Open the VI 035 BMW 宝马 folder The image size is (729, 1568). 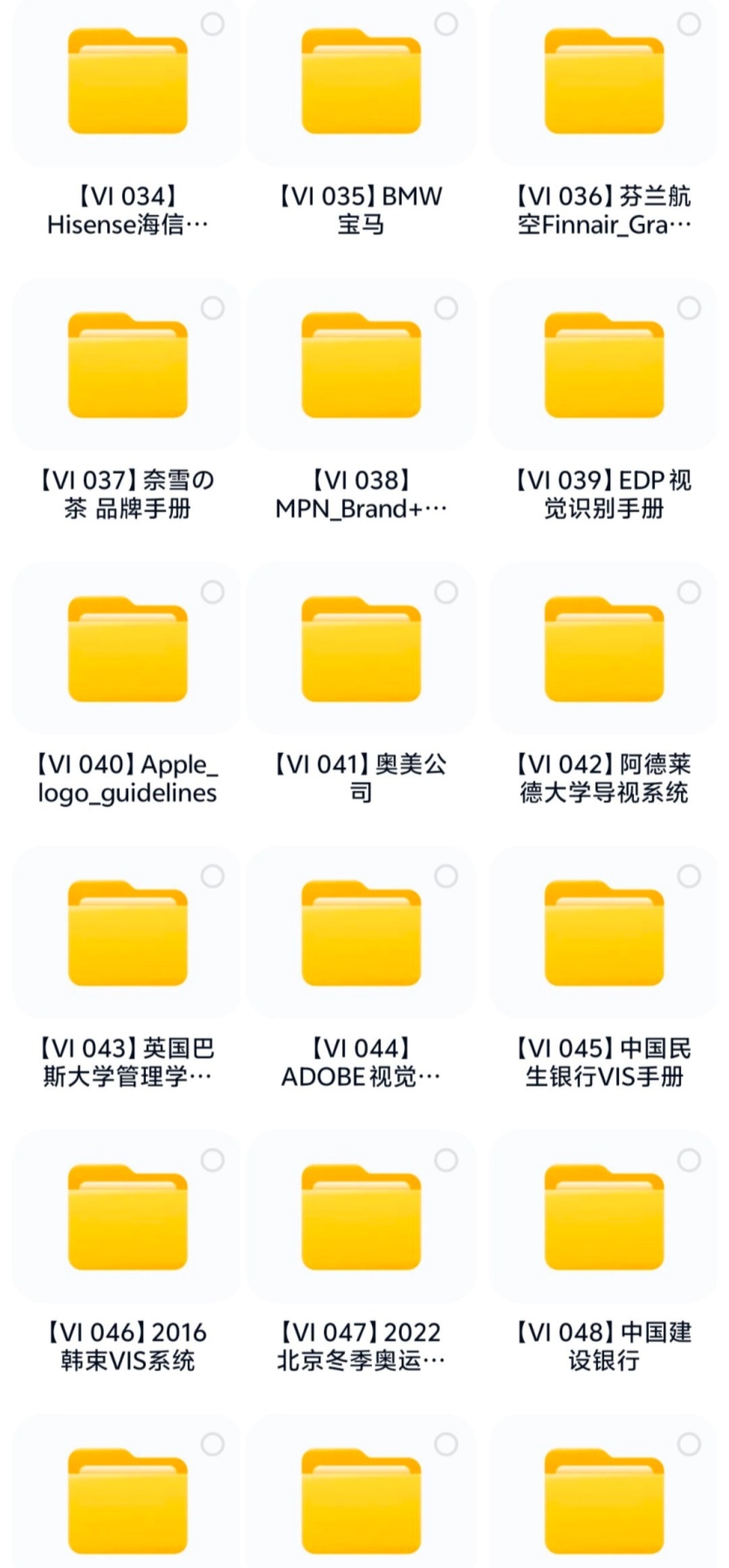(361, 81)
